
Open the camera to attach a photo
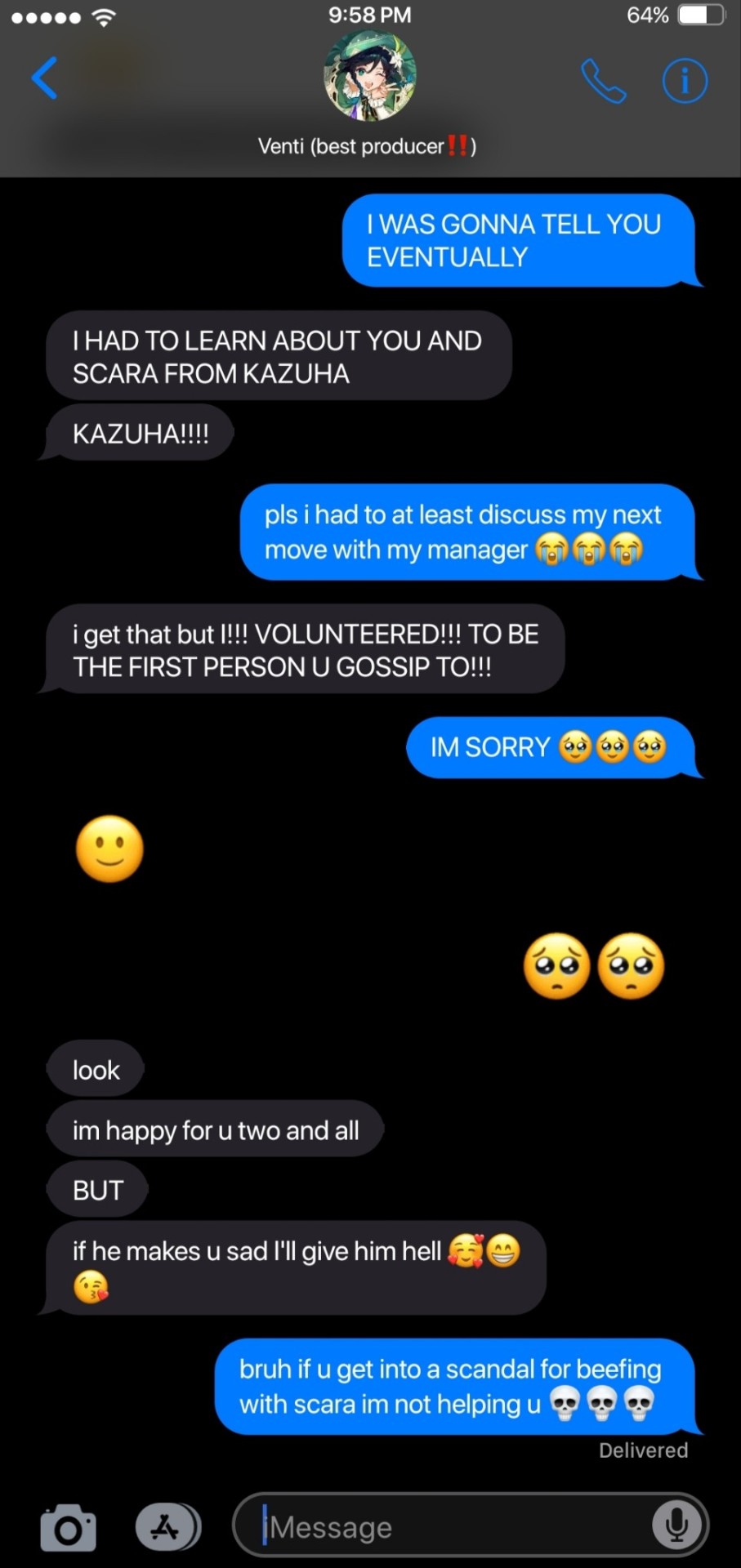68,1526
